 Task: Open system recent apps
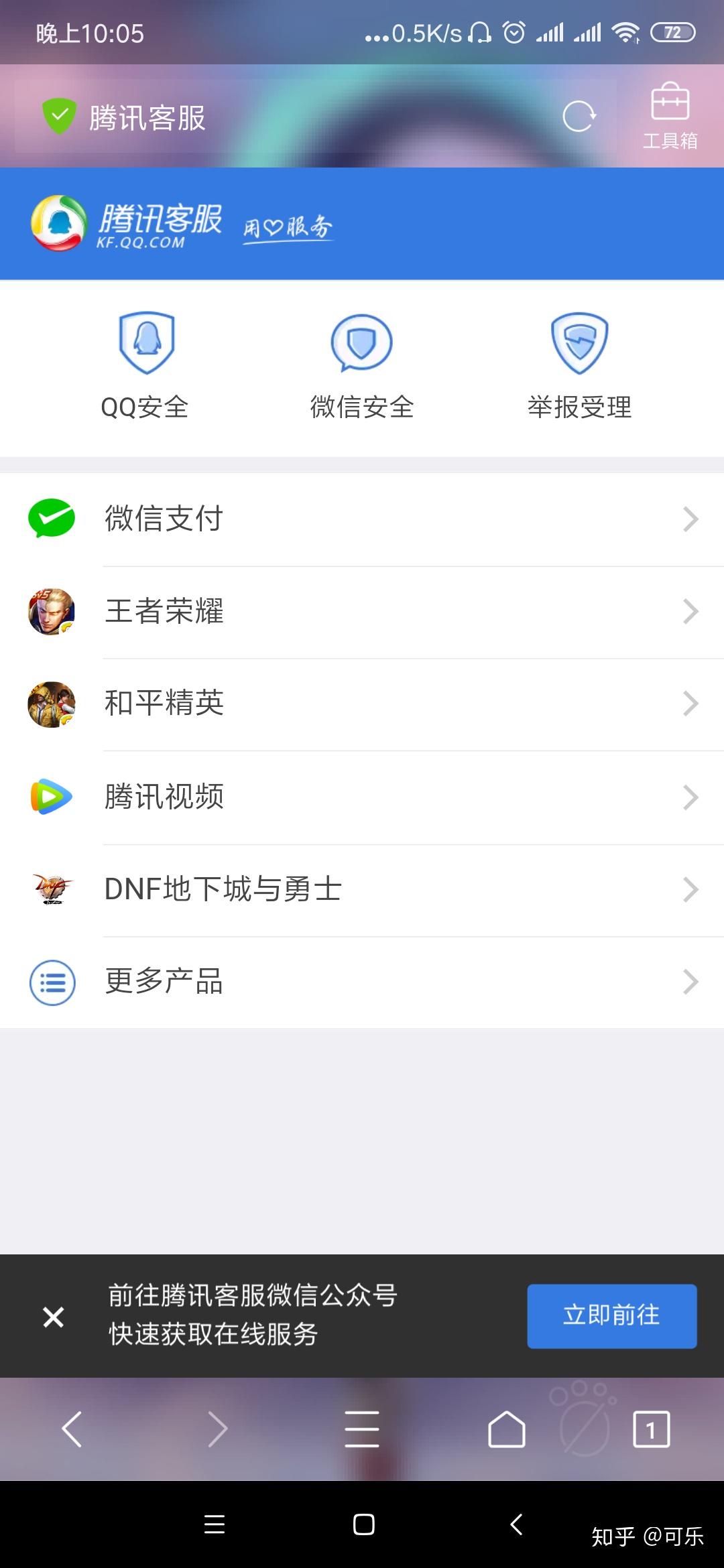pyautogui.click(x=215, y=1524)
